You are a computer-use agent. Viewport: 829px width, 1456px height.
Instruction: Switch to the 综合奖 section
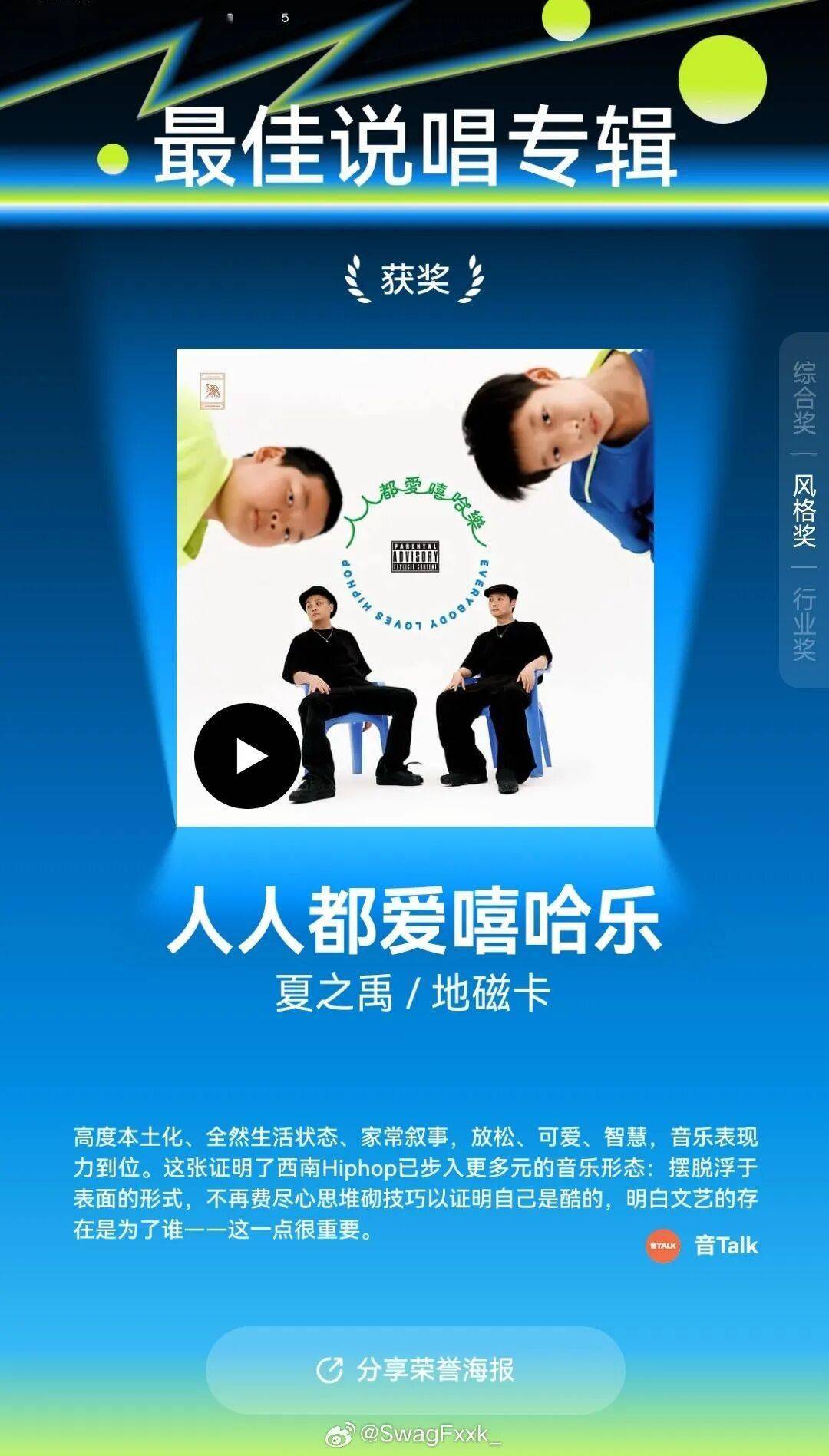click(804, 397)
